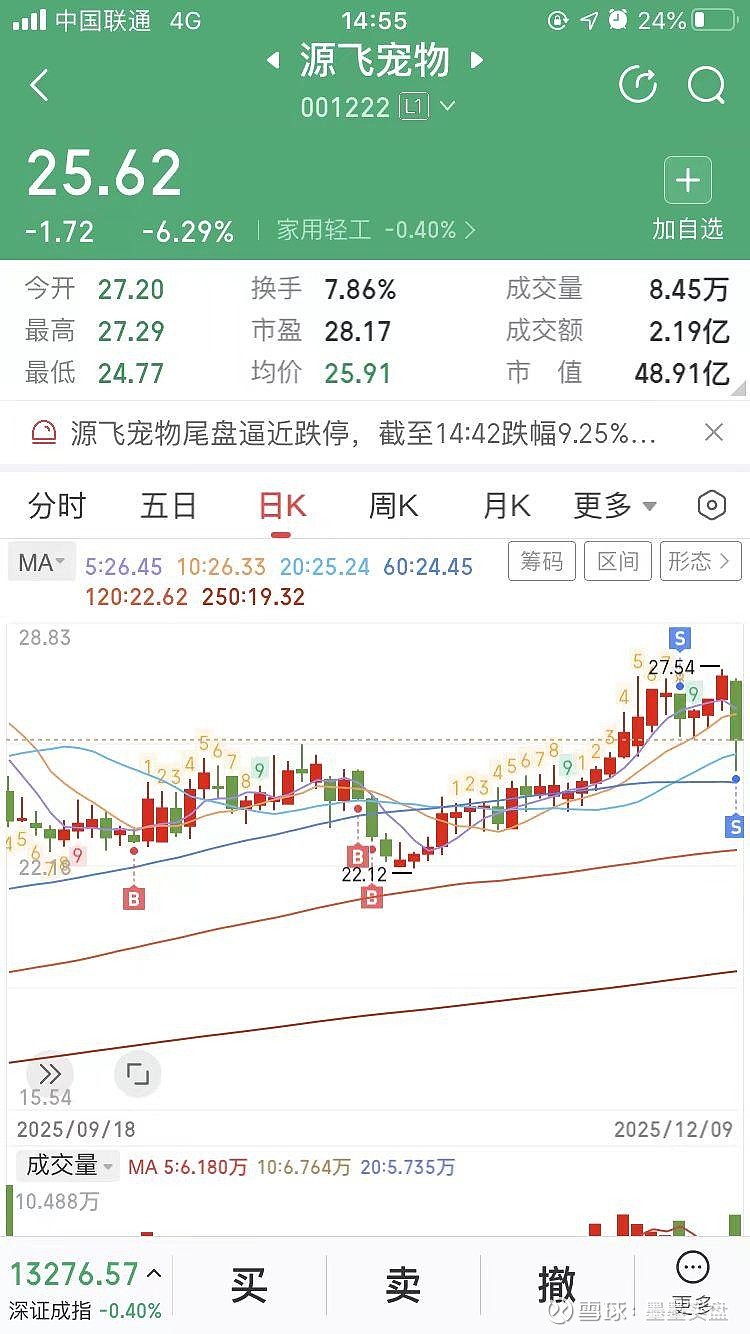The image size is (750, 1334).
Task: Switch to the 分时 chart tab
Action: (x=57, y=506)
